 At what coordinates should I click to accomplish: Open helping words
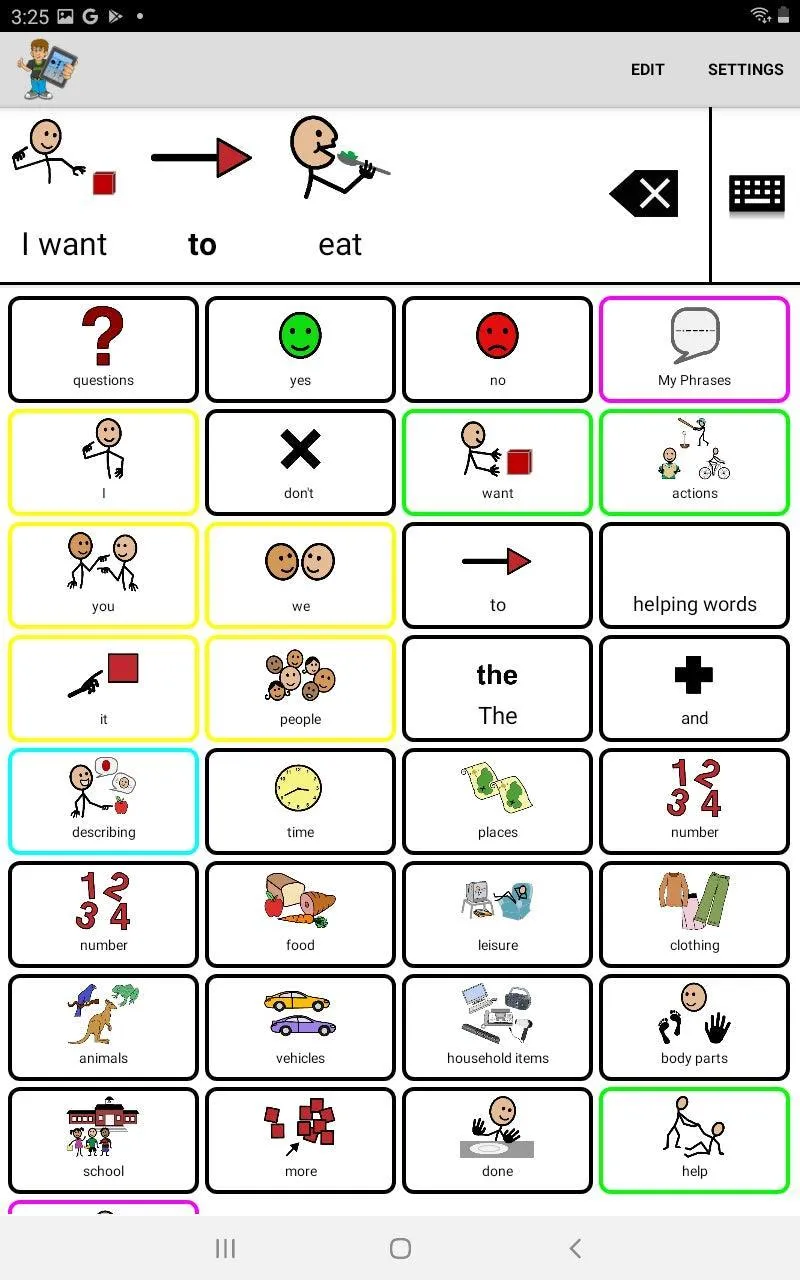click(694, 575)
